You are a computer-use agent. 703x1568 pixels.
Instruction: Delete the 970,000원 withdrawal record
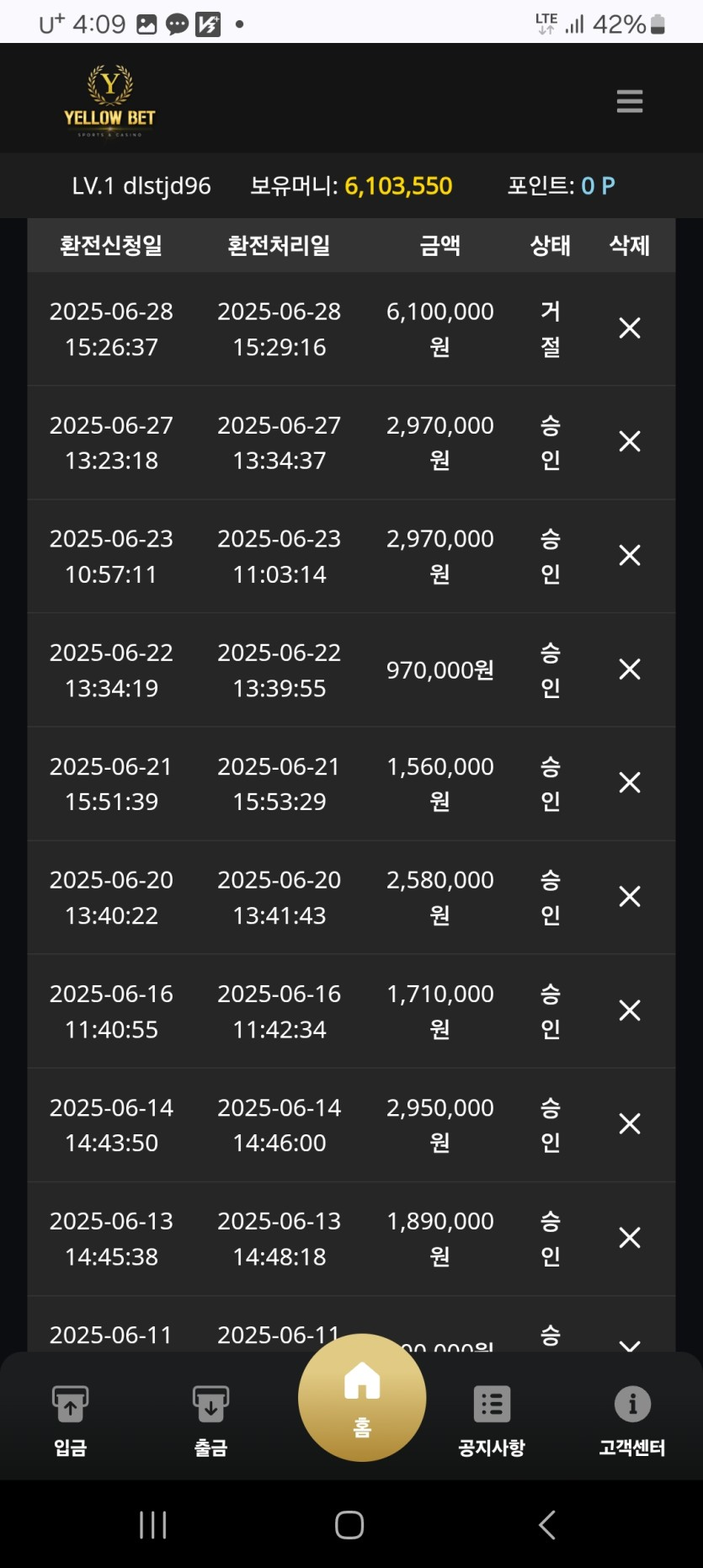coord(629,669)
